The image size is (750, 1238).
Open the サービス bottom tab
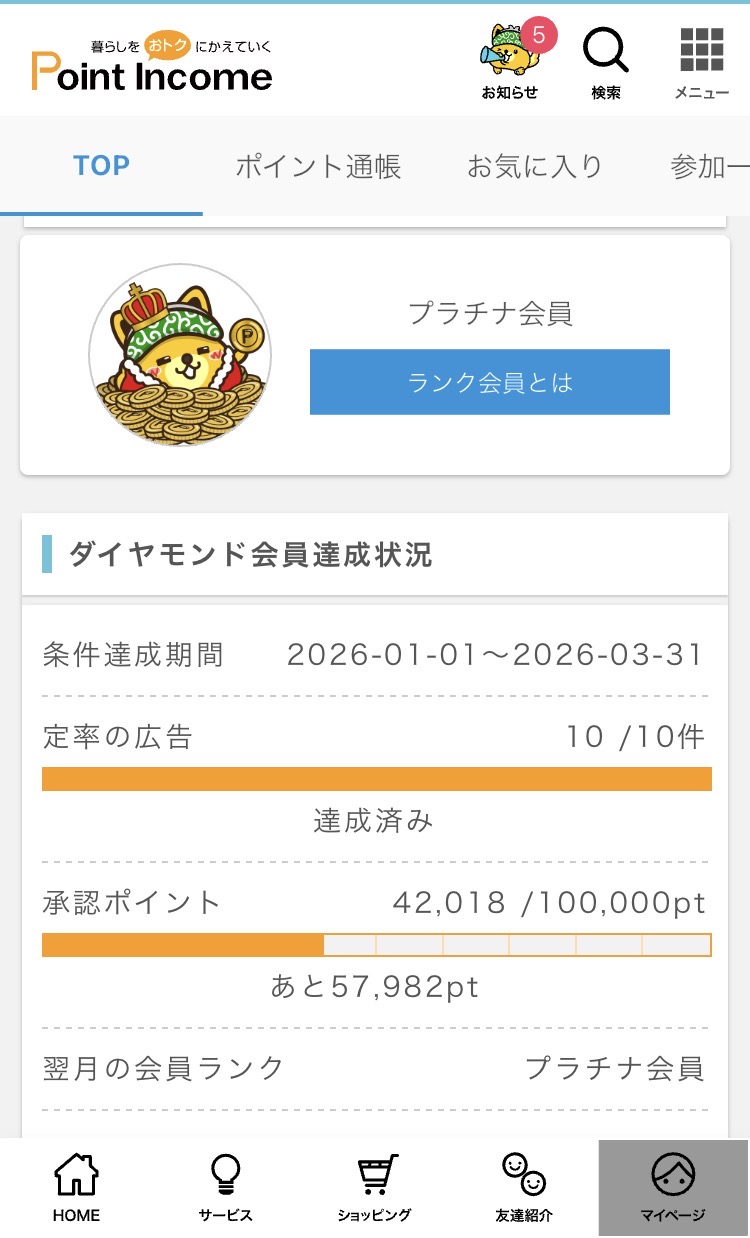tap(225, 1188)
